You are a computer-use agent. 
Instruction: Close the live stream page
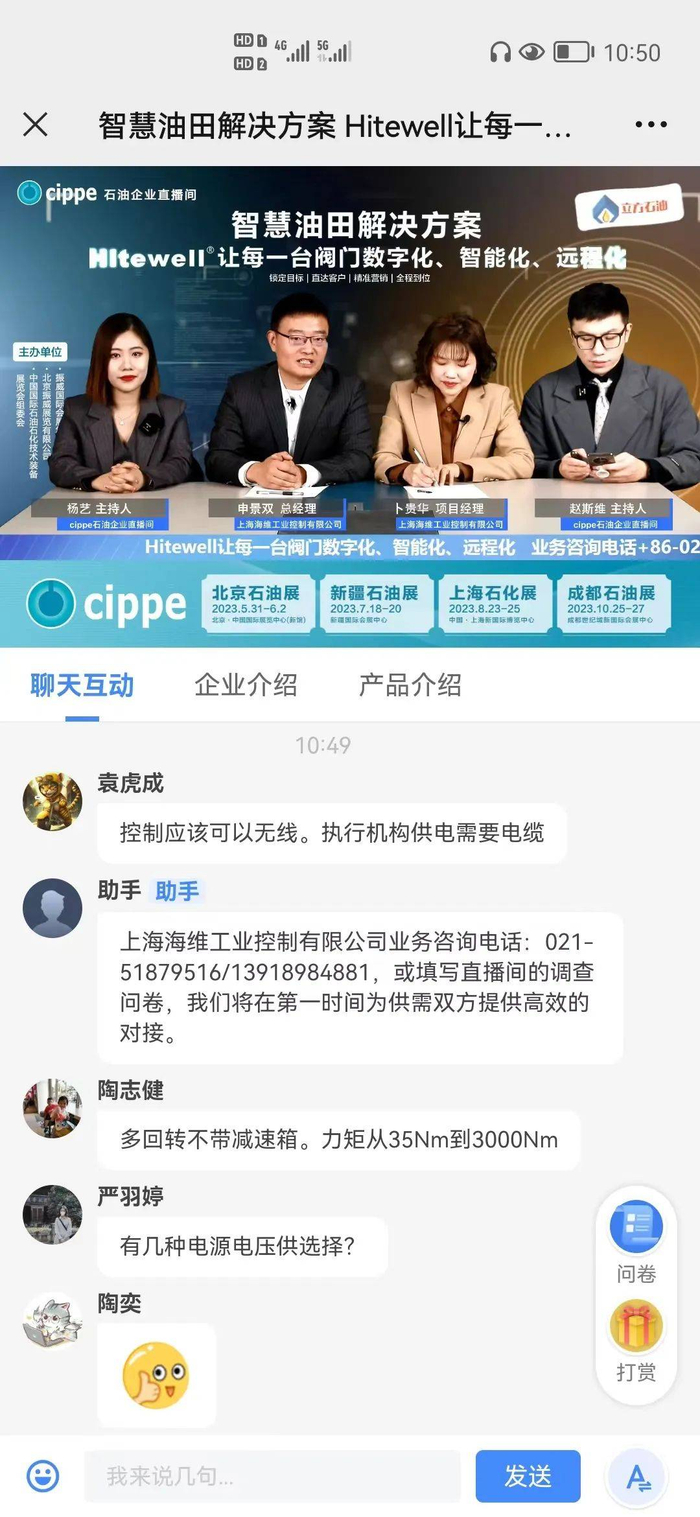tap(35, 125)
